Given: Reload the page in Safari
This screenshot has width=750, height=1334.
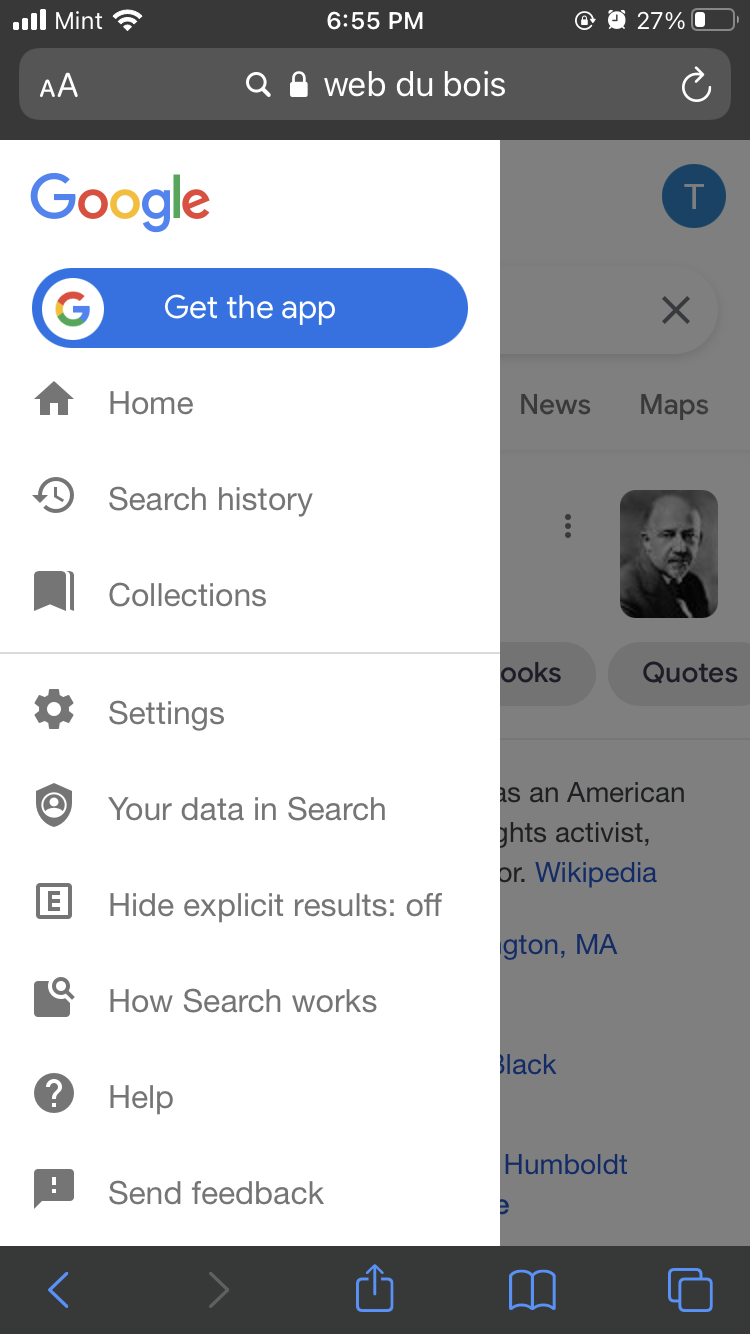Looking at the screenshot, I should pyautogui.click(x=696, y=85).
